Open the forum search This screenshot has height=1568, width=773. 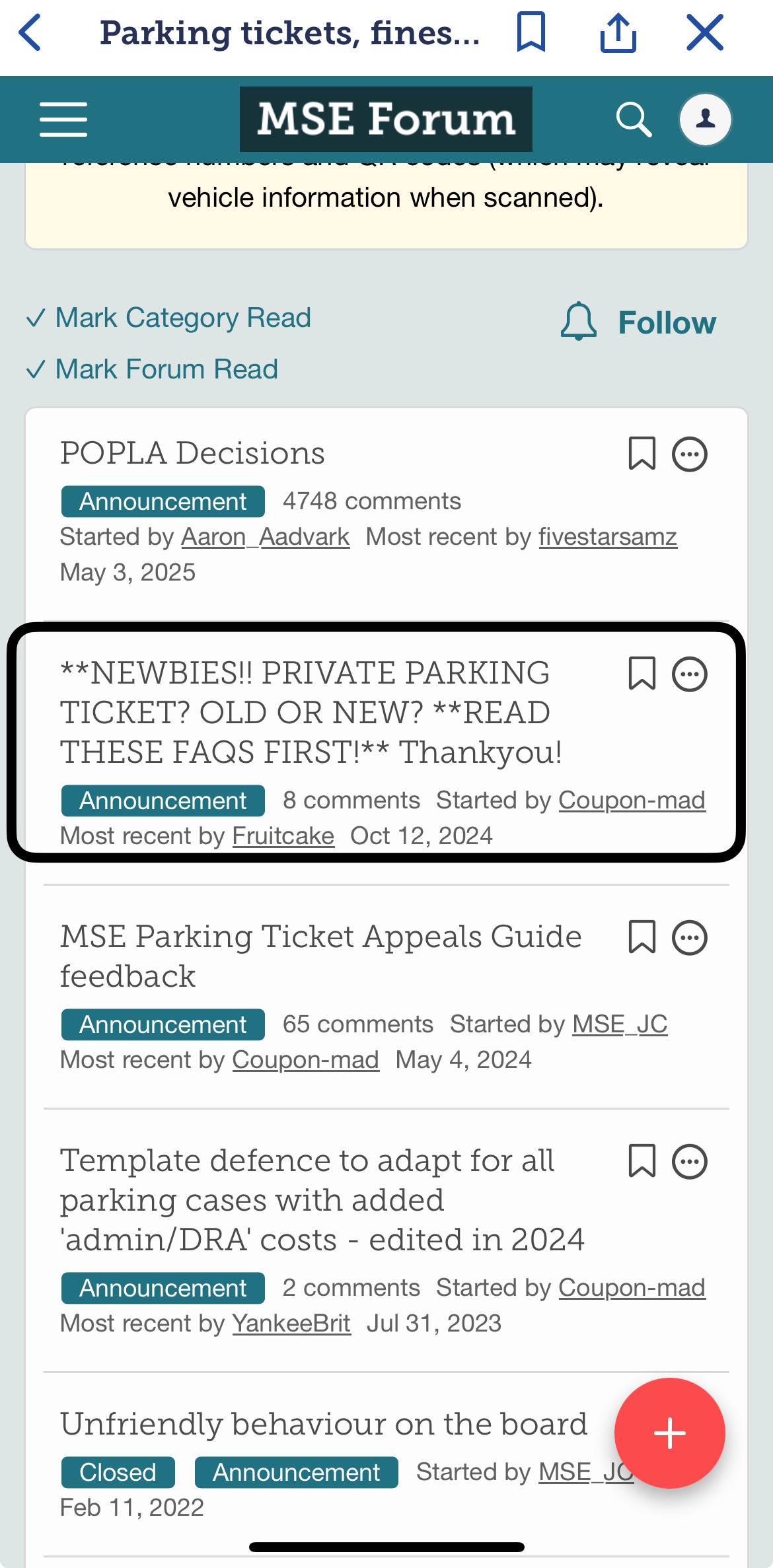(x=634, y=120)
